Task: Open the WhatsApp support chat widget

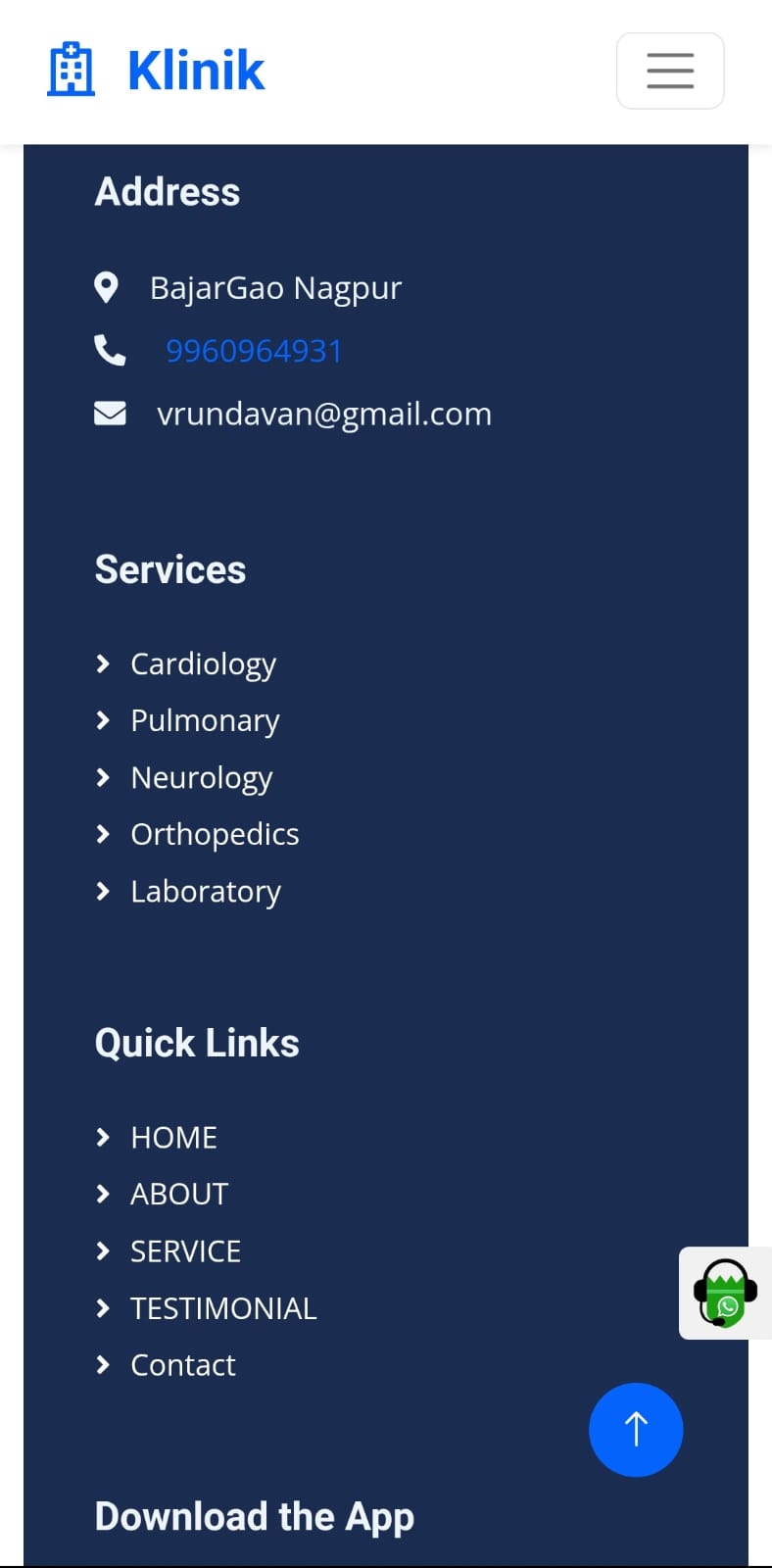Action: tap(725, 1293)
